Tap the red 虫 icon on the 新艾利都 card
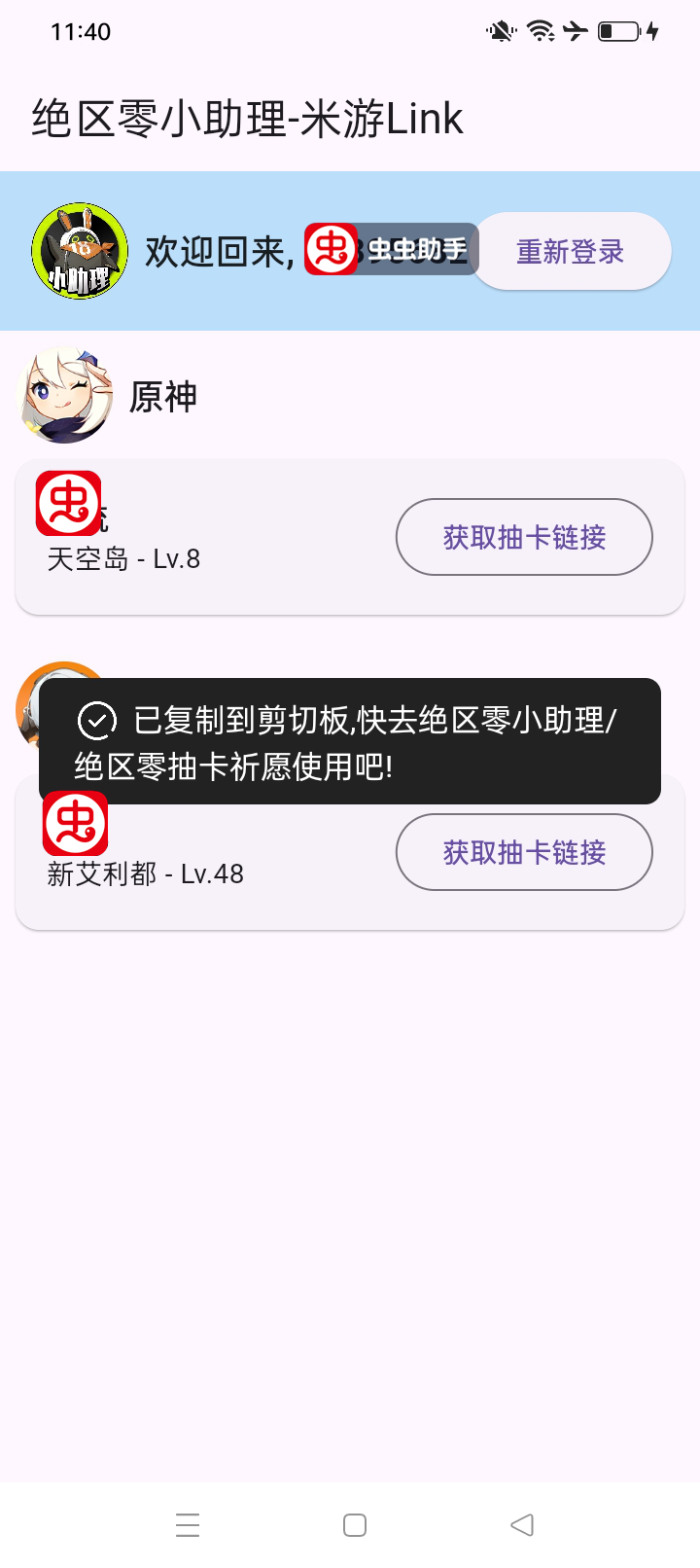This screenshot has width=700, height=1568. pyautogui.click(x=76, y=821)
